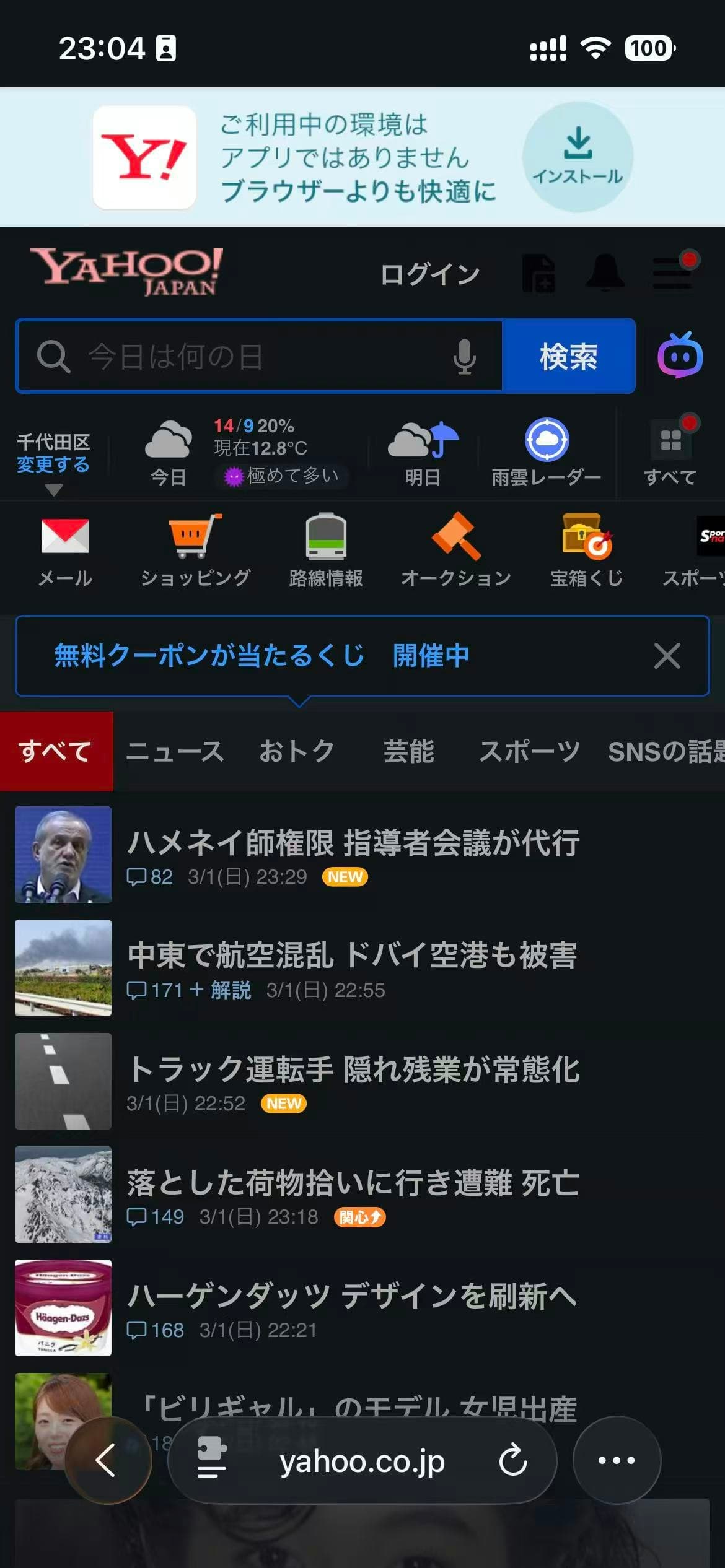
Task: Open notifications via the bell icon
Action: [x=604, y=272]
